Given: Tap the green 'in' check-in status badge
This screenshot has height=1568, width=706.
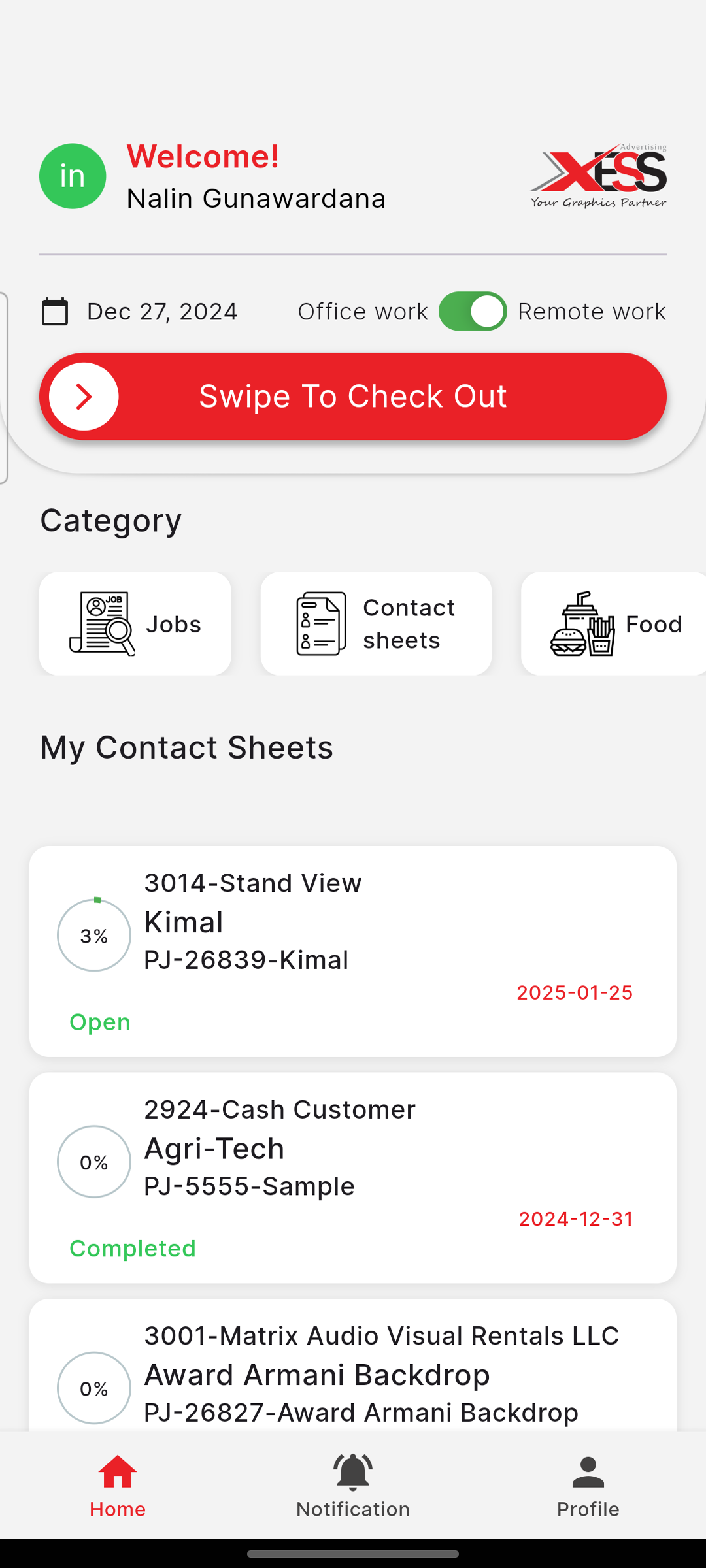Looking at the screenshot, I should click(x=73, y=175).
